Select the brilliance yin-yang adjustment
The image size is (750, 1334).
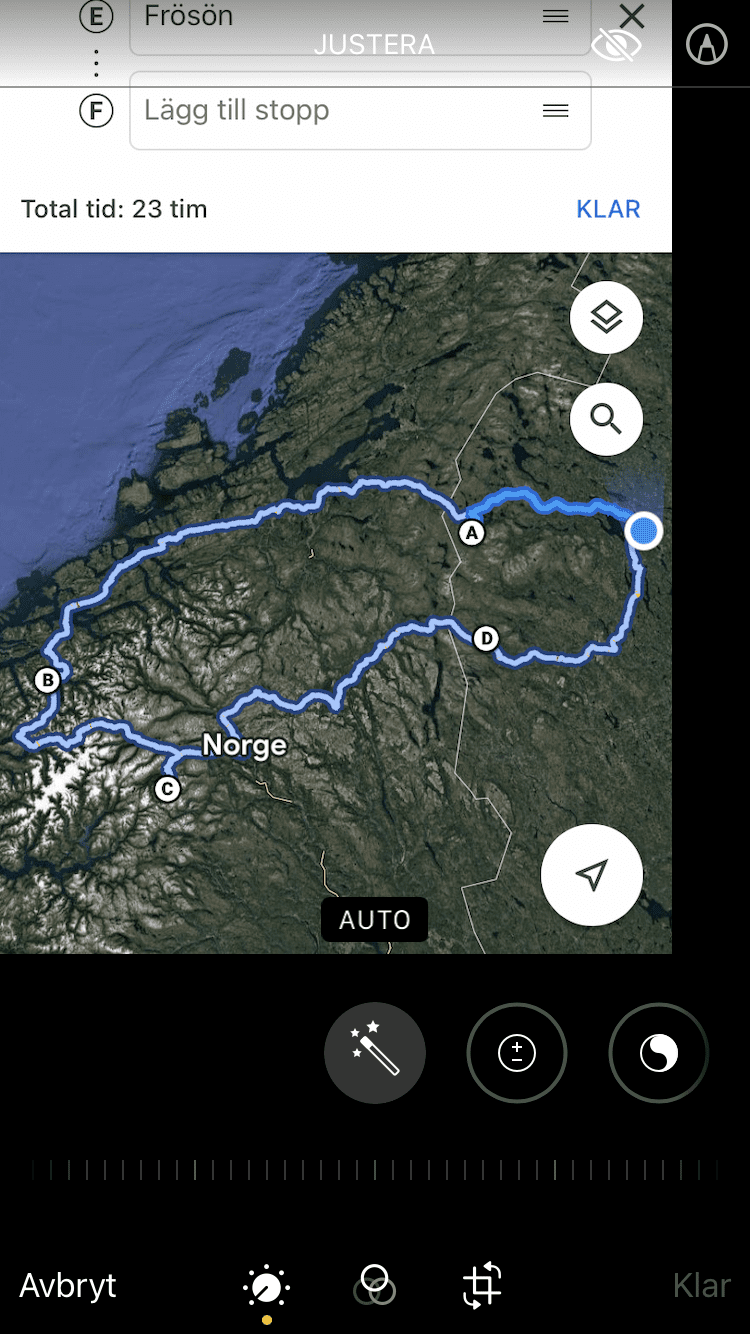659,1053
